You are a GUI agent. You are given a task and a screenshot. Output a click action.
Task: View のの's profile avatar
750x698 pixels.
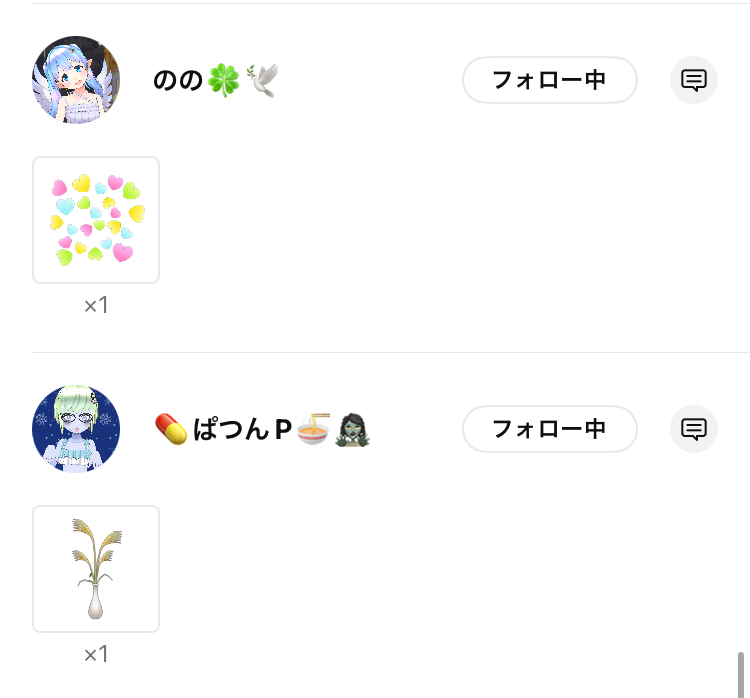(x=76, y=80)
